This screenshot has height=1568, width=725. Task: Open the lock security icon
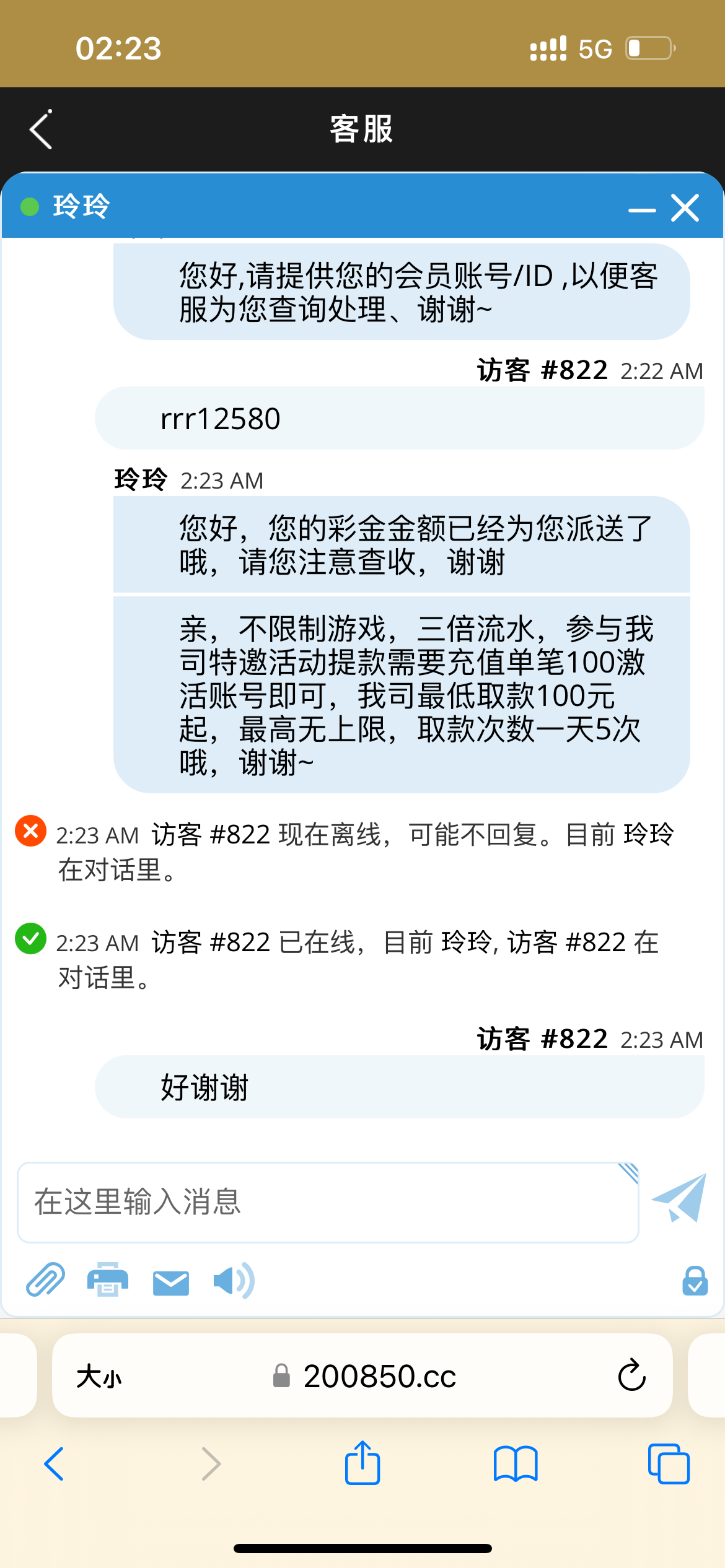coord(695,1281)
